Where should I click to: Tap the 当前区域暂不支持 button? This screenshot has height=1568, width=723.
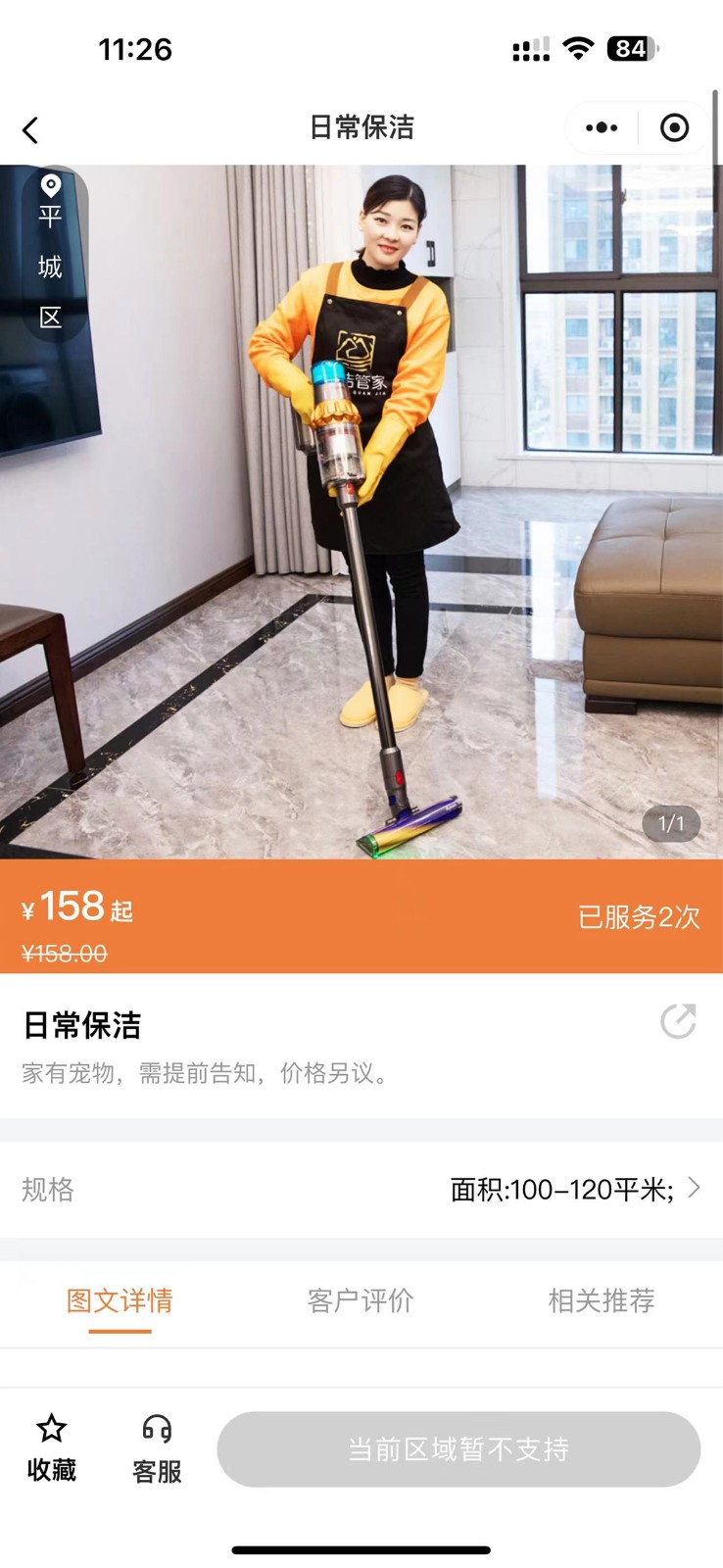click(x=458, y=1448)
